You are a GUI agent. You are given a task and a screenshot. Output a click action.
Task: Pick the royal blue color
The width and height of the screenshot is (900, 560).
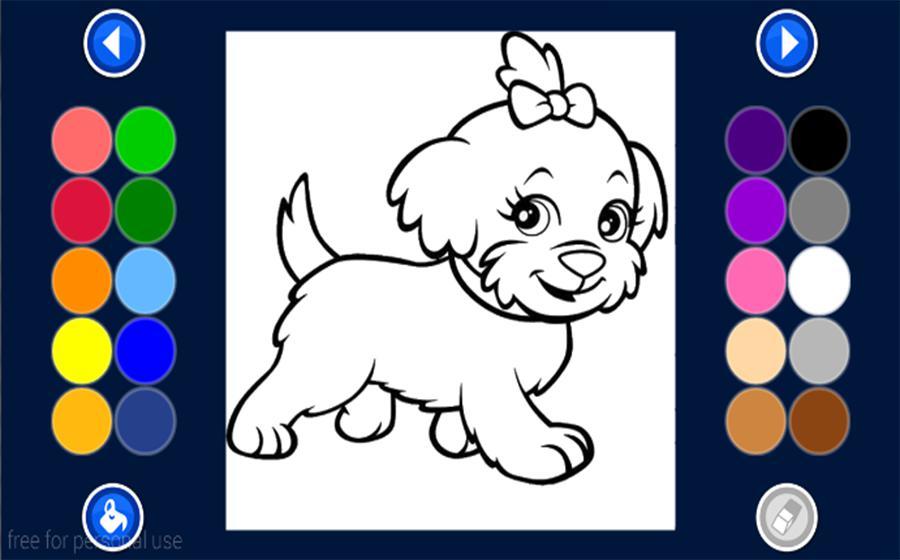(x=145, y=350)
